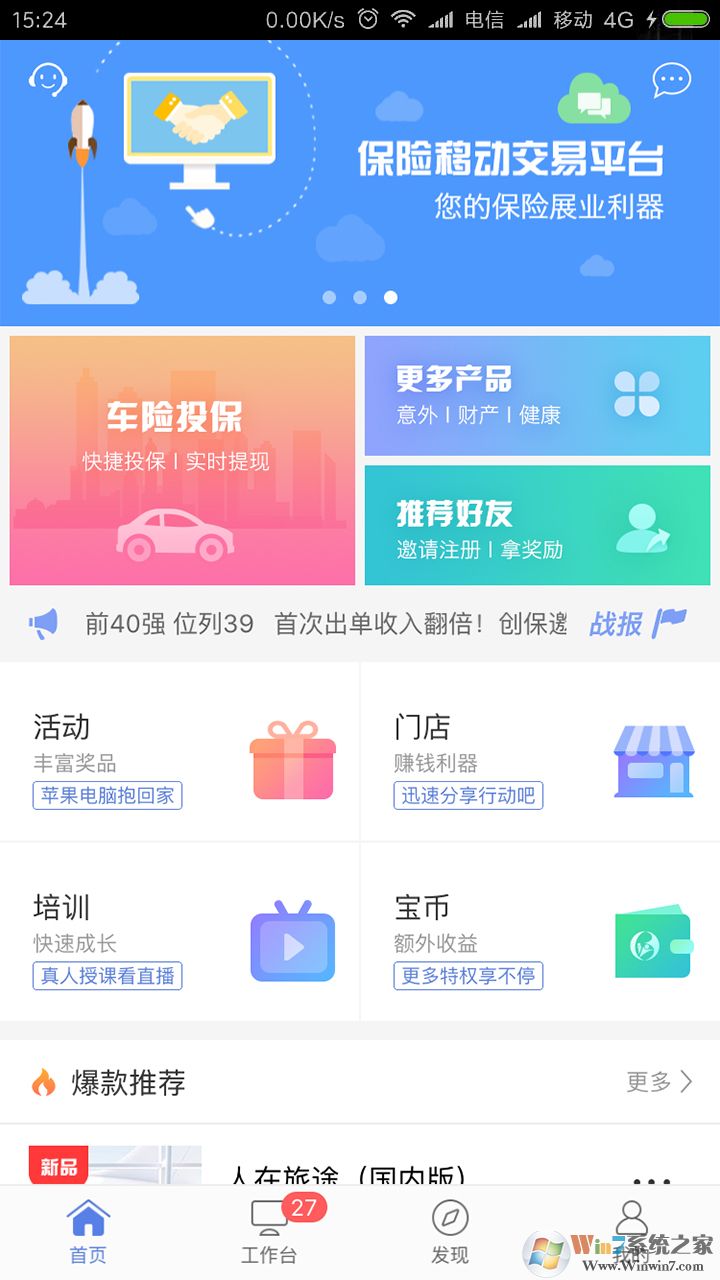Open the 活动 tile
720x1280 pixels.
(180, 752)
